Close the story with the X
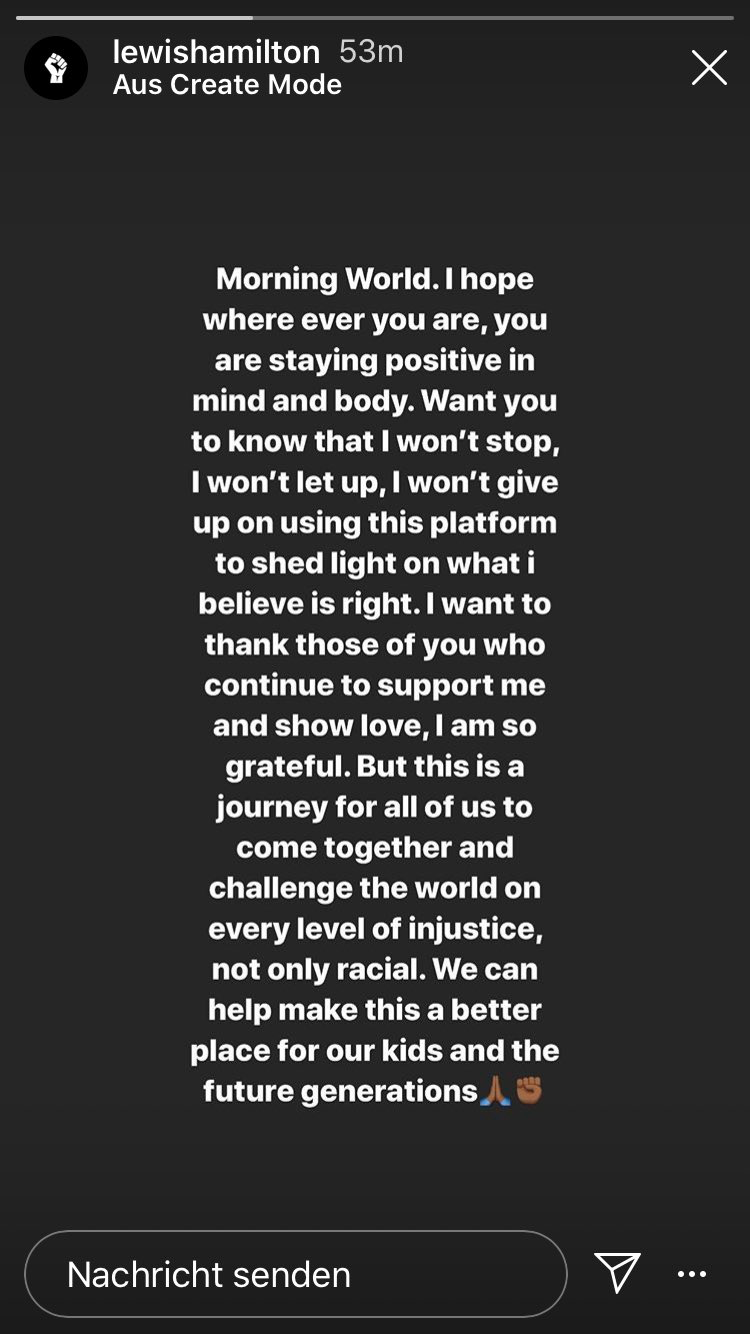The image size is (750, 1334). pos(709,68)
